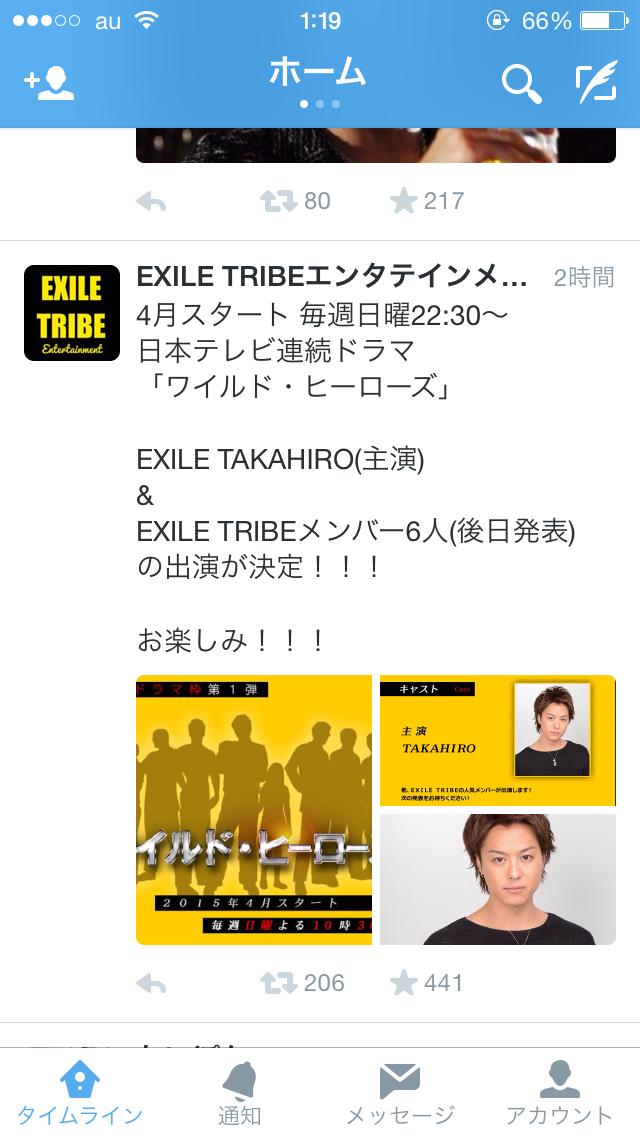
Task: View the yellow Wild Heroes drama image
Action: click(254, 810)
